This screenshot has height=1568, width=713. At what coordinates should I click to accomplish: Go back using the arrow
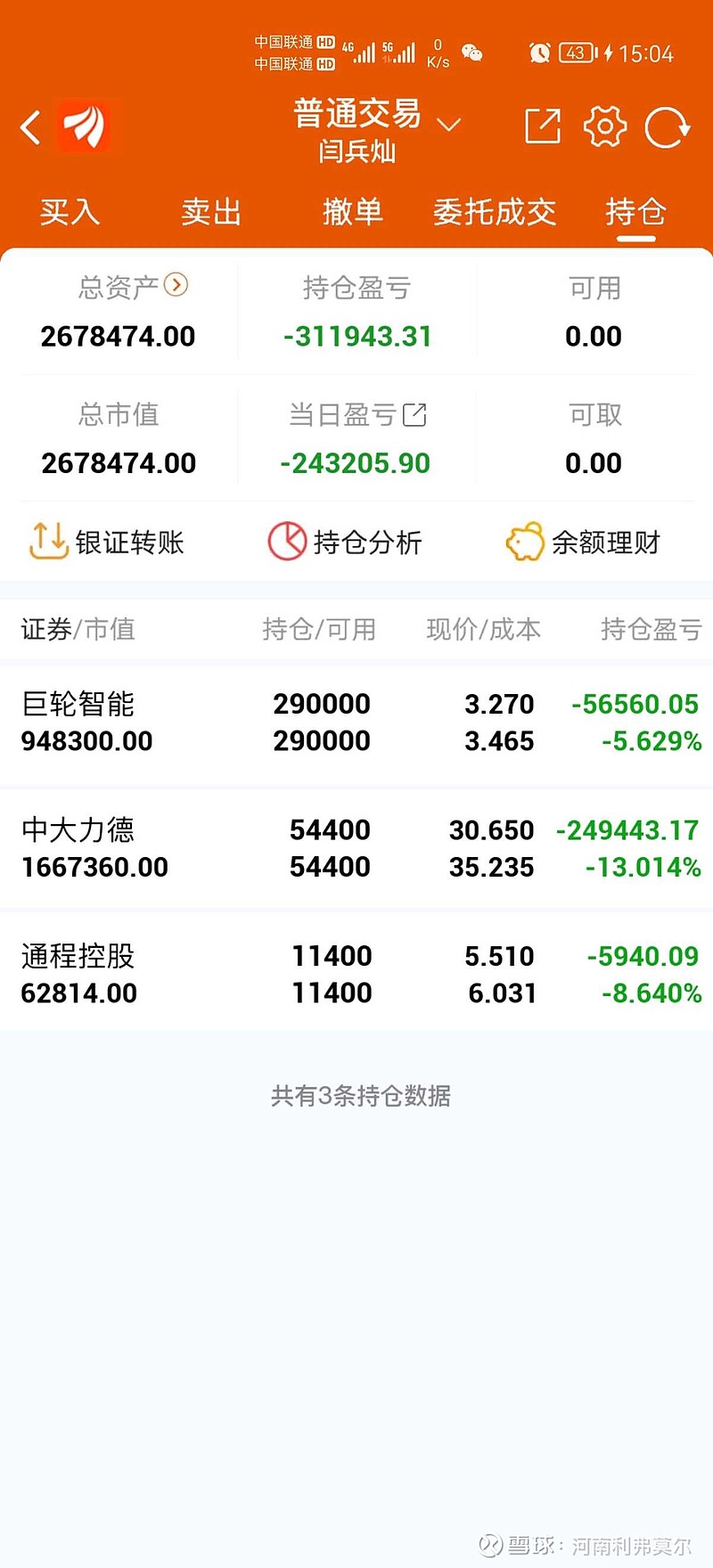[30, 127]
